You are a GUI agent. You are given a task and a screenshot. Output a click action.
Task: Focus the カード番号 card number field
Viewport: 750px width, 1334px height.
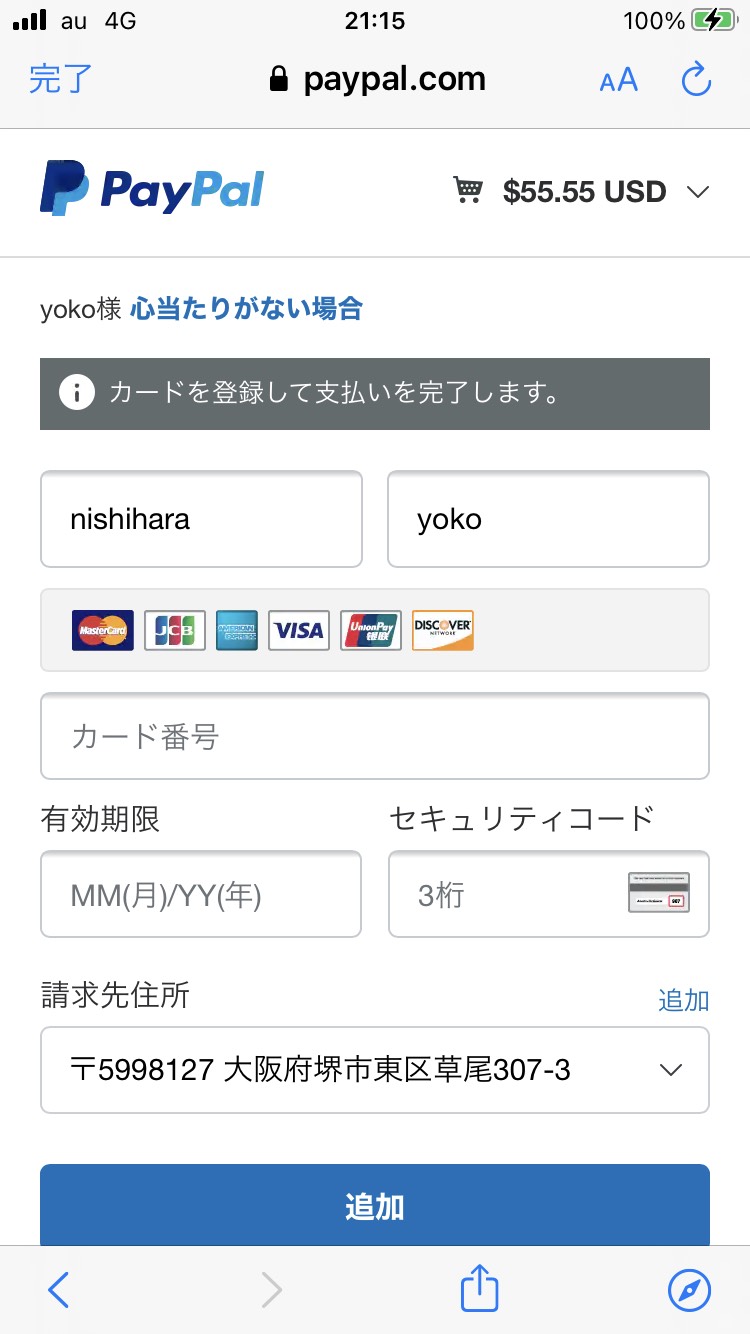pyautogui.click(x=375, y=736)
